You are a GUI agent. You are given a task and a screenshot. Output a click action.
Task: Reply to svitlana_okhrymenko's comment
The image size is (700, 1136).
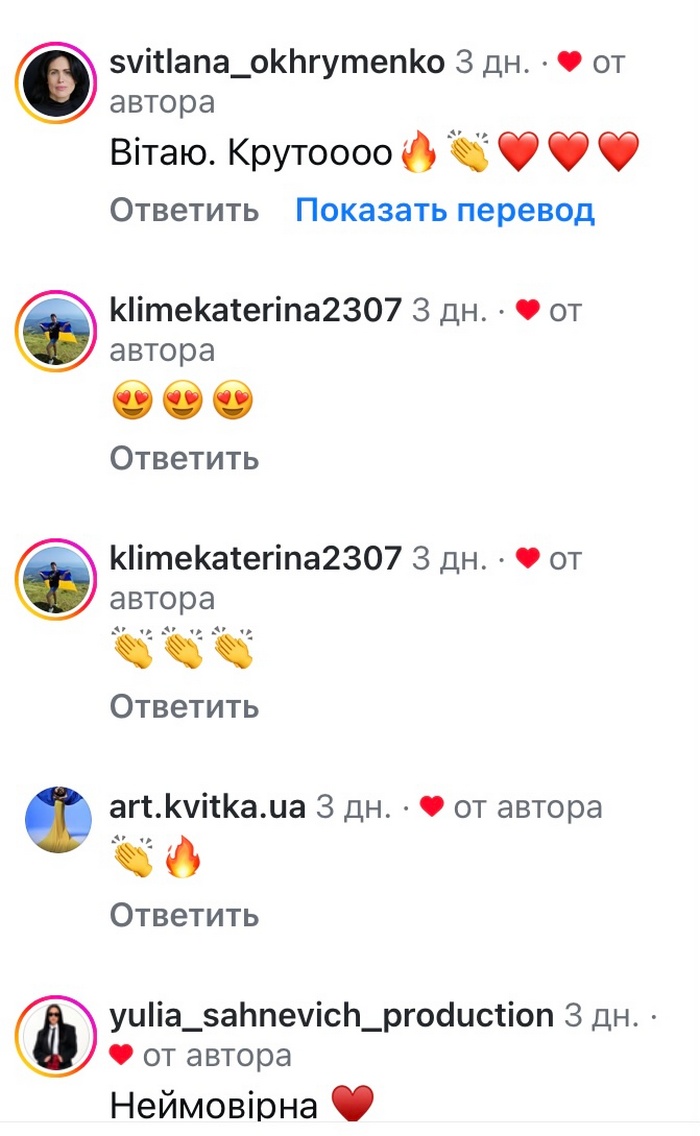pyautogui.click(x=184, y=211)
